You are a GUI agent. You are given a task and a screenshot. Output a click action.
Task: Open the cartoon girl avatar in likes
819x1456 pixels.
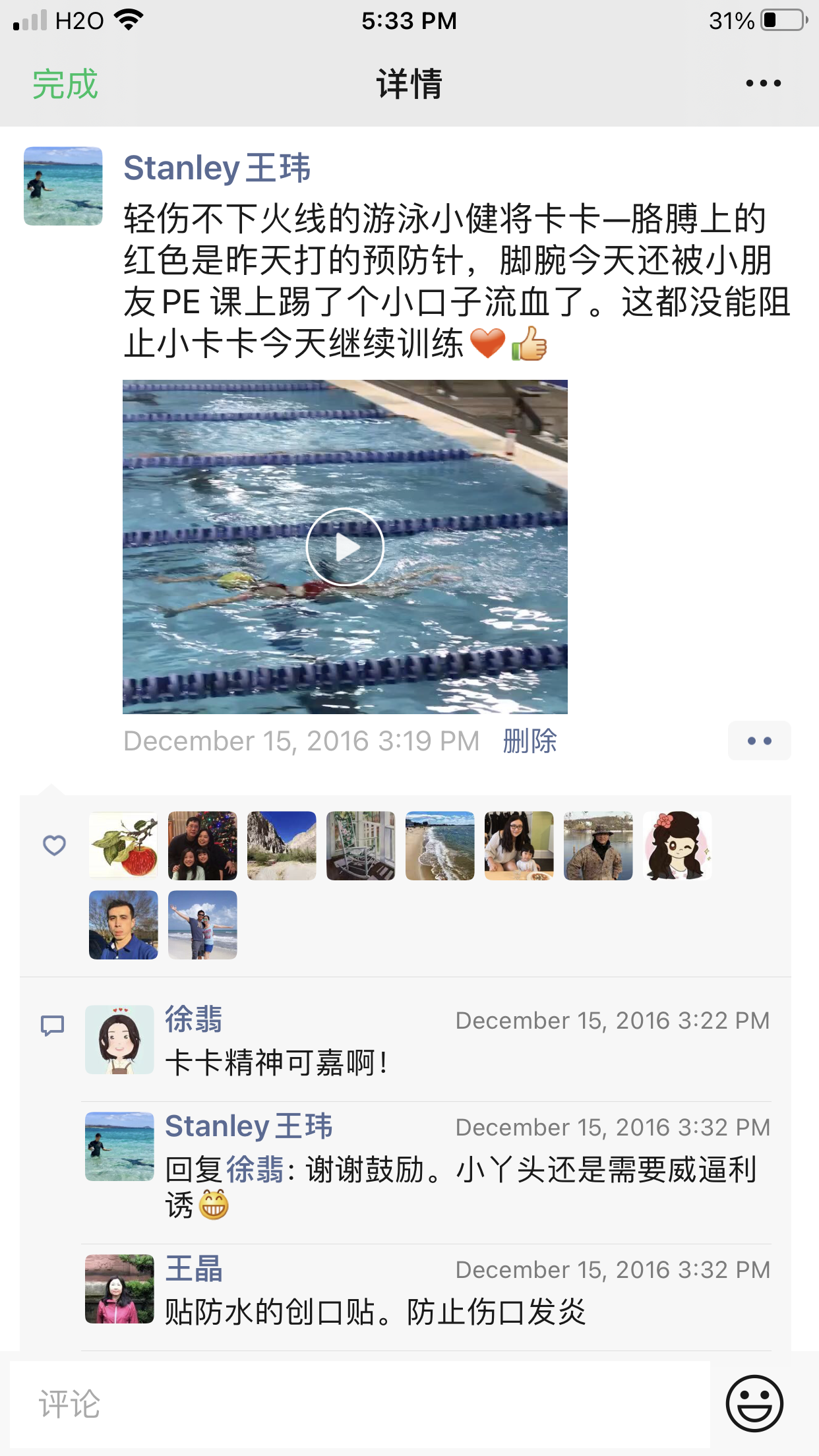coord(677,845)
